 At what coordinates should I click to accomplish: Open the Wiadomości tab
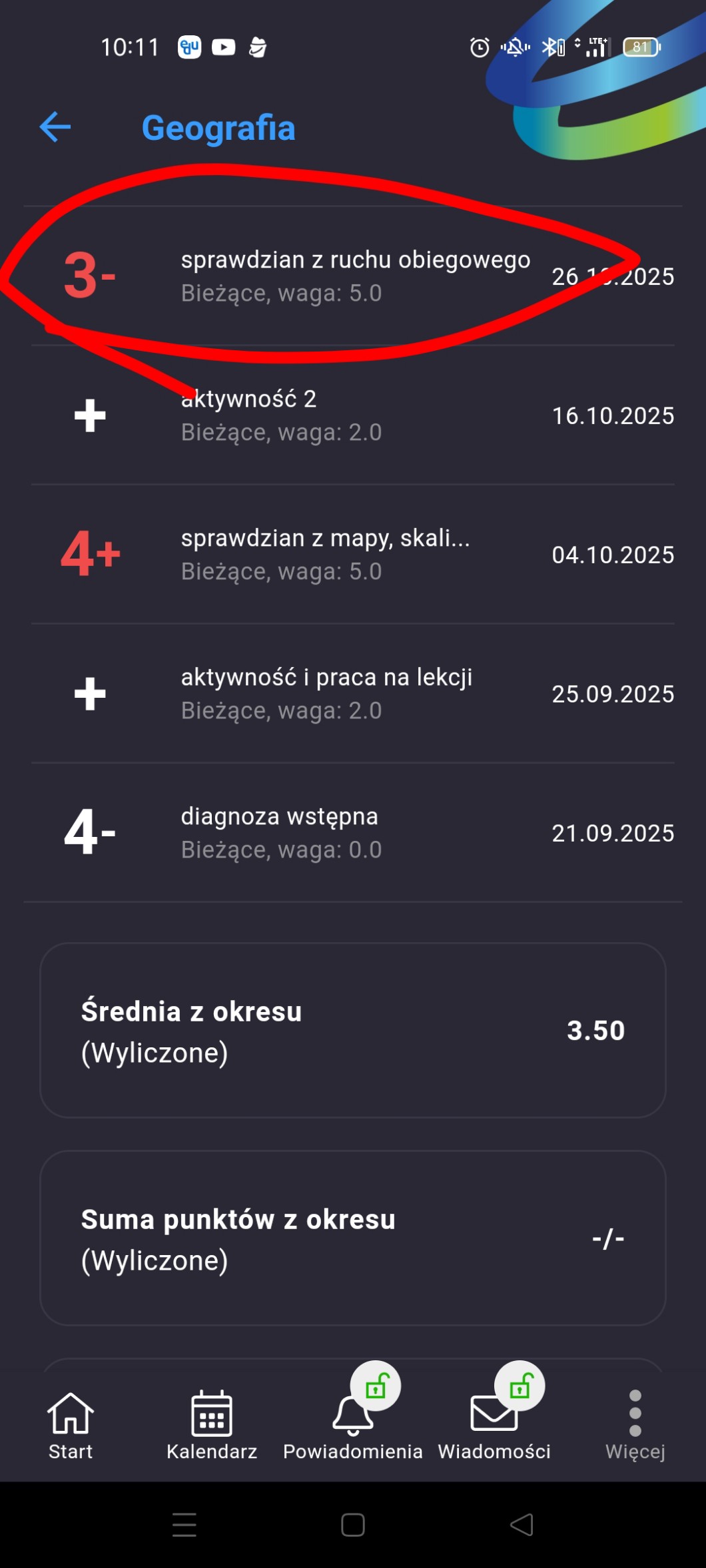point(494,1425)
